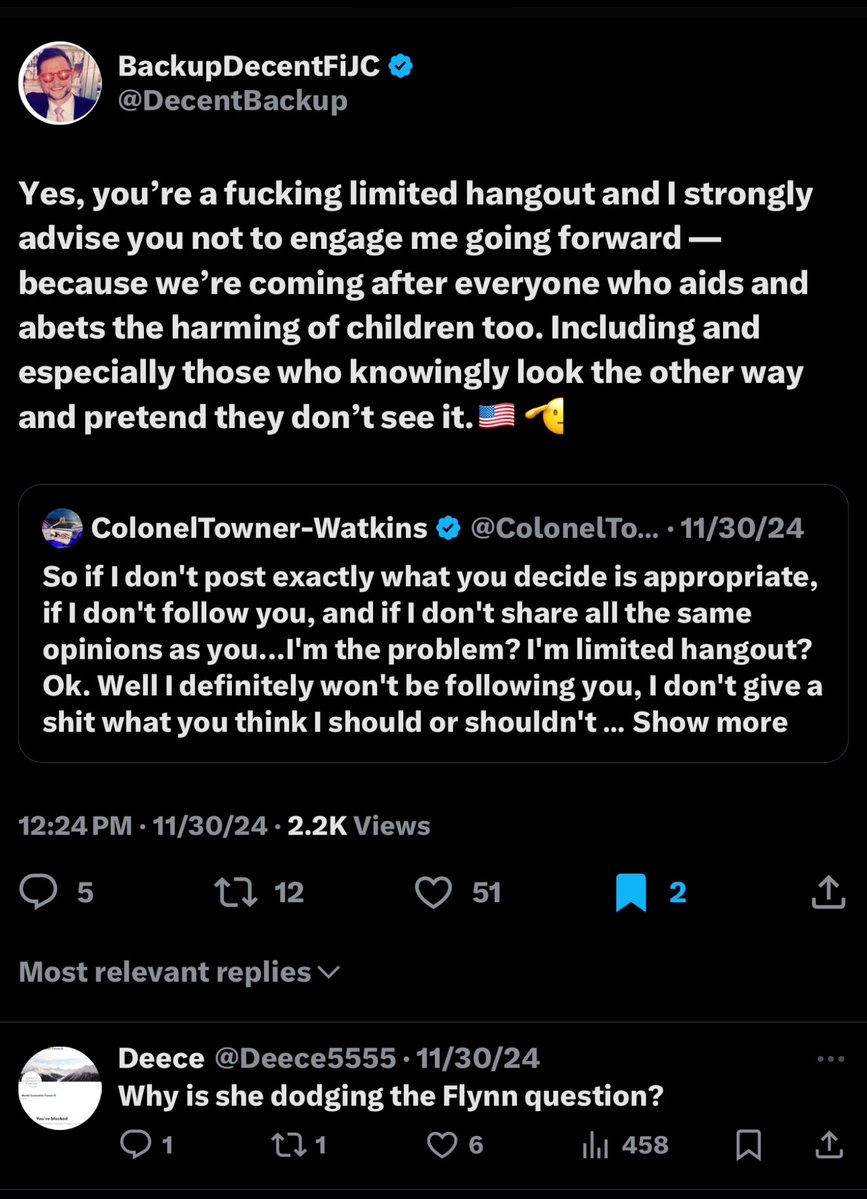Screen dimensions: 867x1199
Task: Open @DecentBackup profile handle
Action: point(233,101)
